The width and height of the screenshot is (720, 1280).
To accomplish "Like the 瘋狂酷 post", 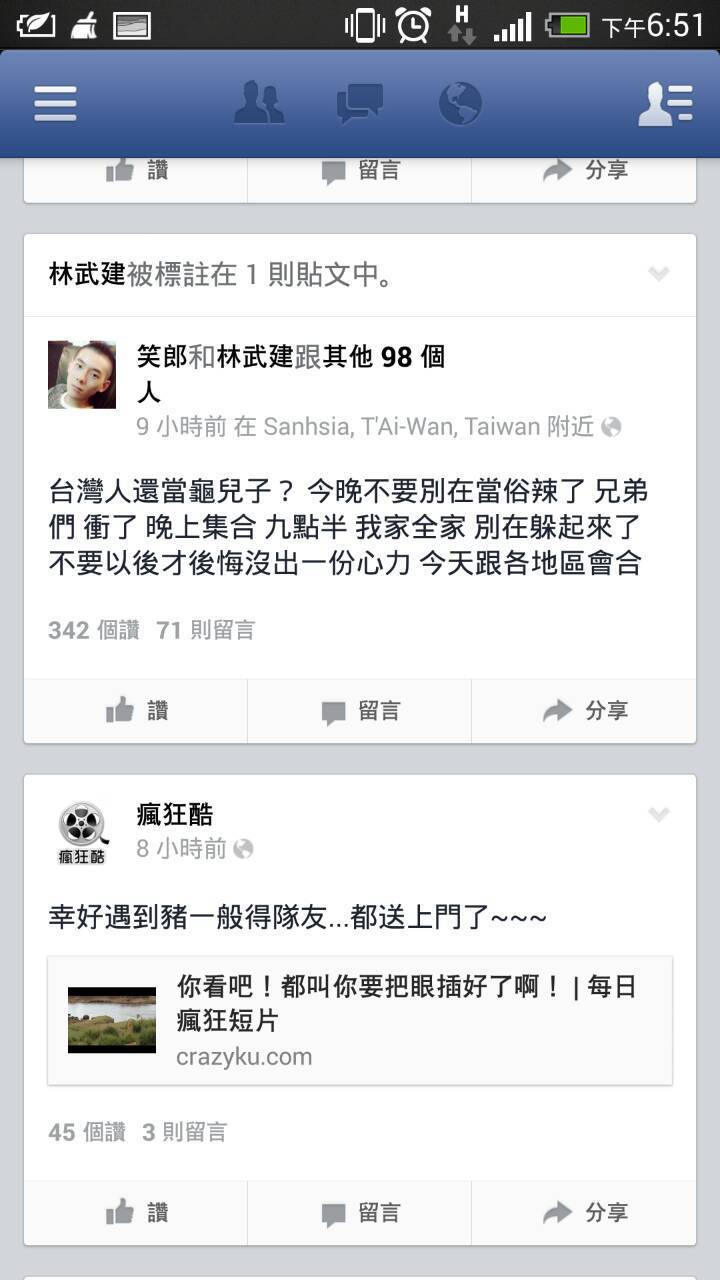I will [136, 1213].
